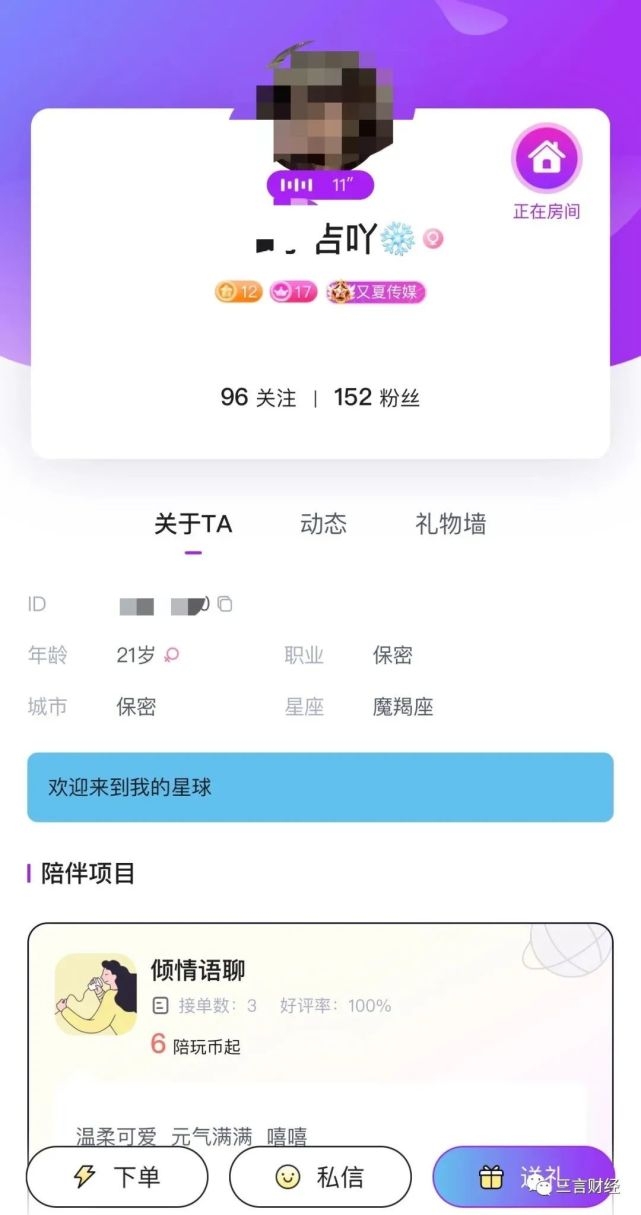641x1215 pixels.
Task: View the 96 关注 following list
Action: click(x=258, y=397)
